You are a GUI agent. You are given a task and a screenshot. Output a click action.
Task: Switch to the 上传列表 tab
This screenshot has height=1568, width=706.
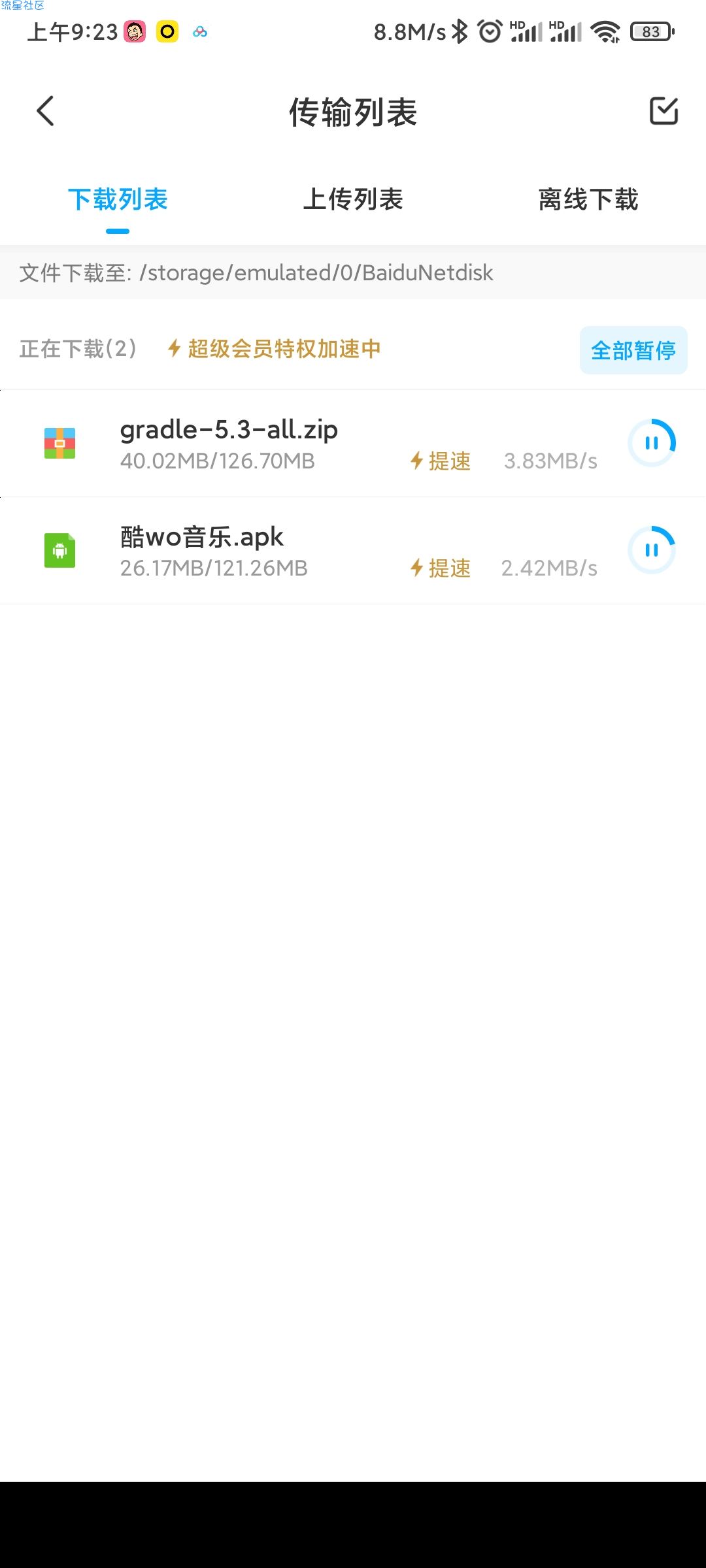pos(353,199)
